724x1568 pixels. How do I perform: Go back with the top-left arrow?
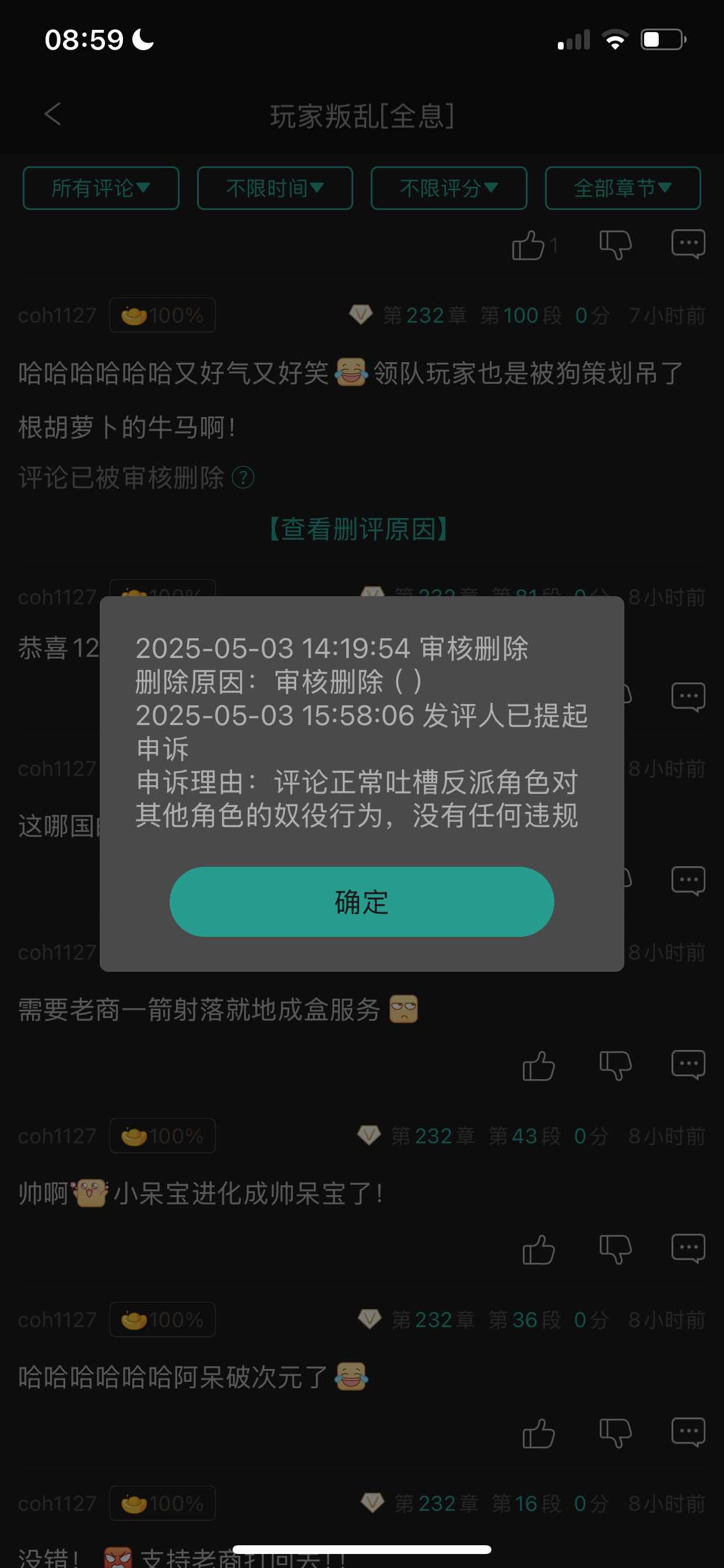[53, 114]
